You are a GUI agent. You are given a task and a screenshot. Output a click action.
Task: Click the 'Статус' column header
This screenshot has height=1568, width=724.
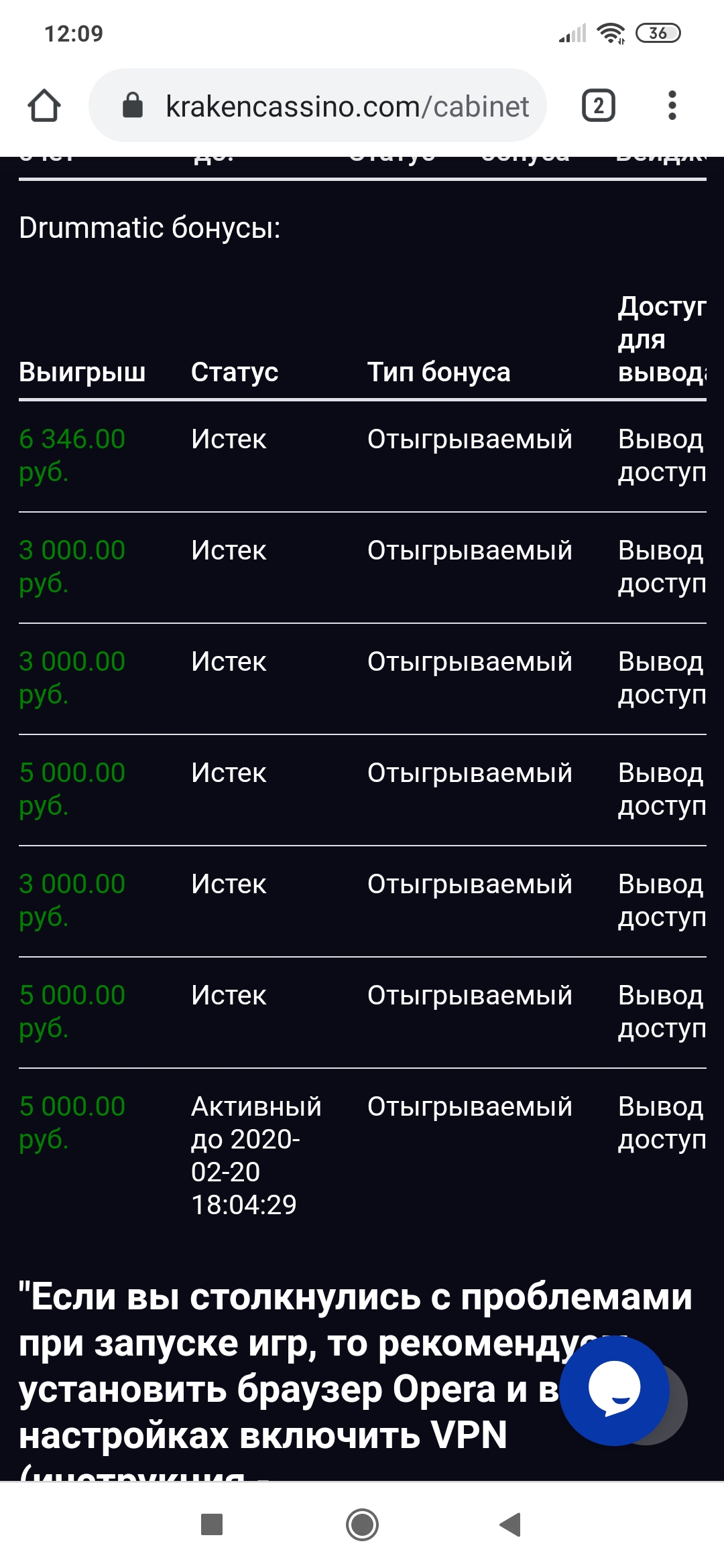(234, 373)
